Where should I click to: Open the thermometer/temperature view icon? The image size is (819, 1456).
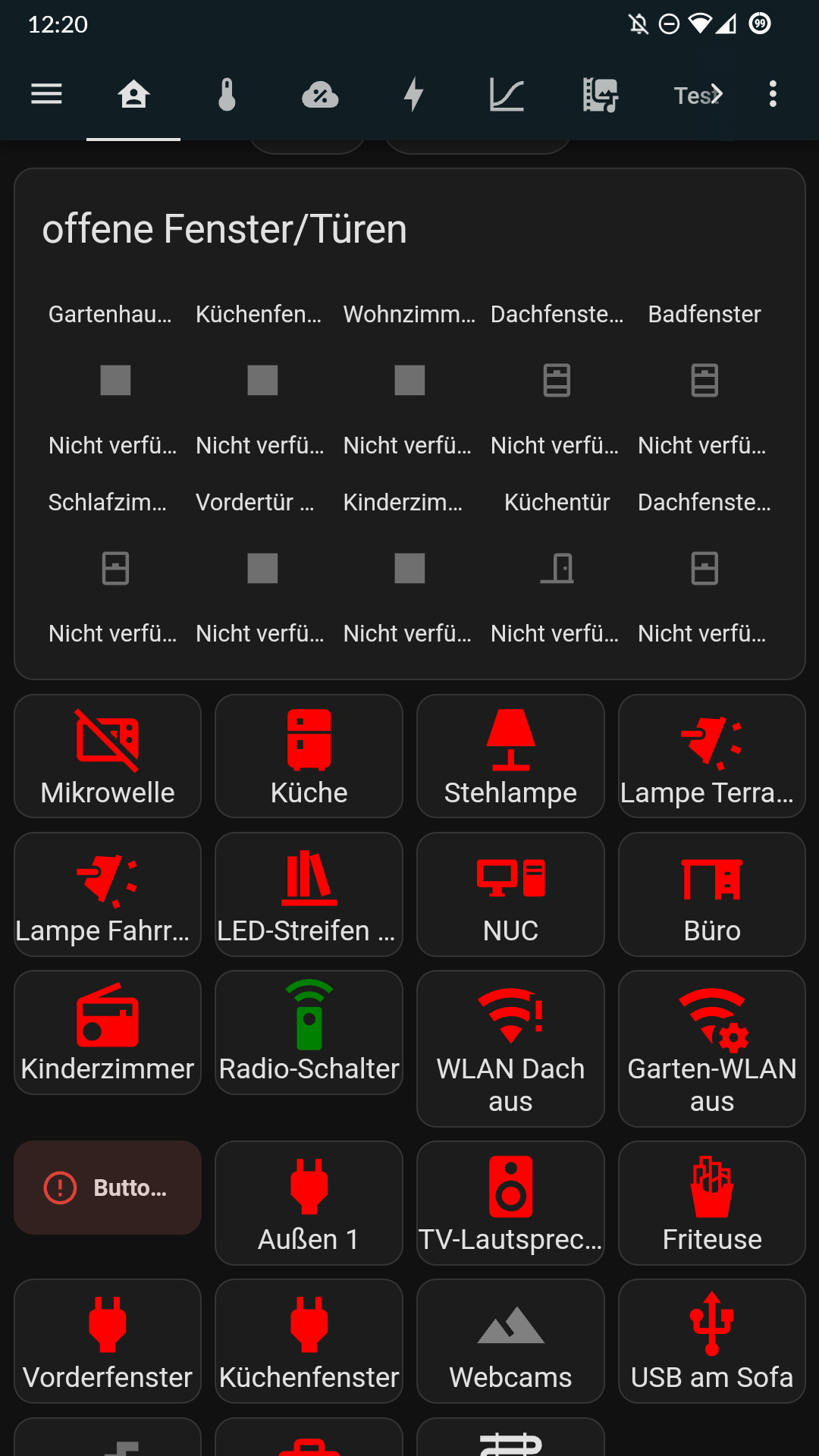coord(227,93)
